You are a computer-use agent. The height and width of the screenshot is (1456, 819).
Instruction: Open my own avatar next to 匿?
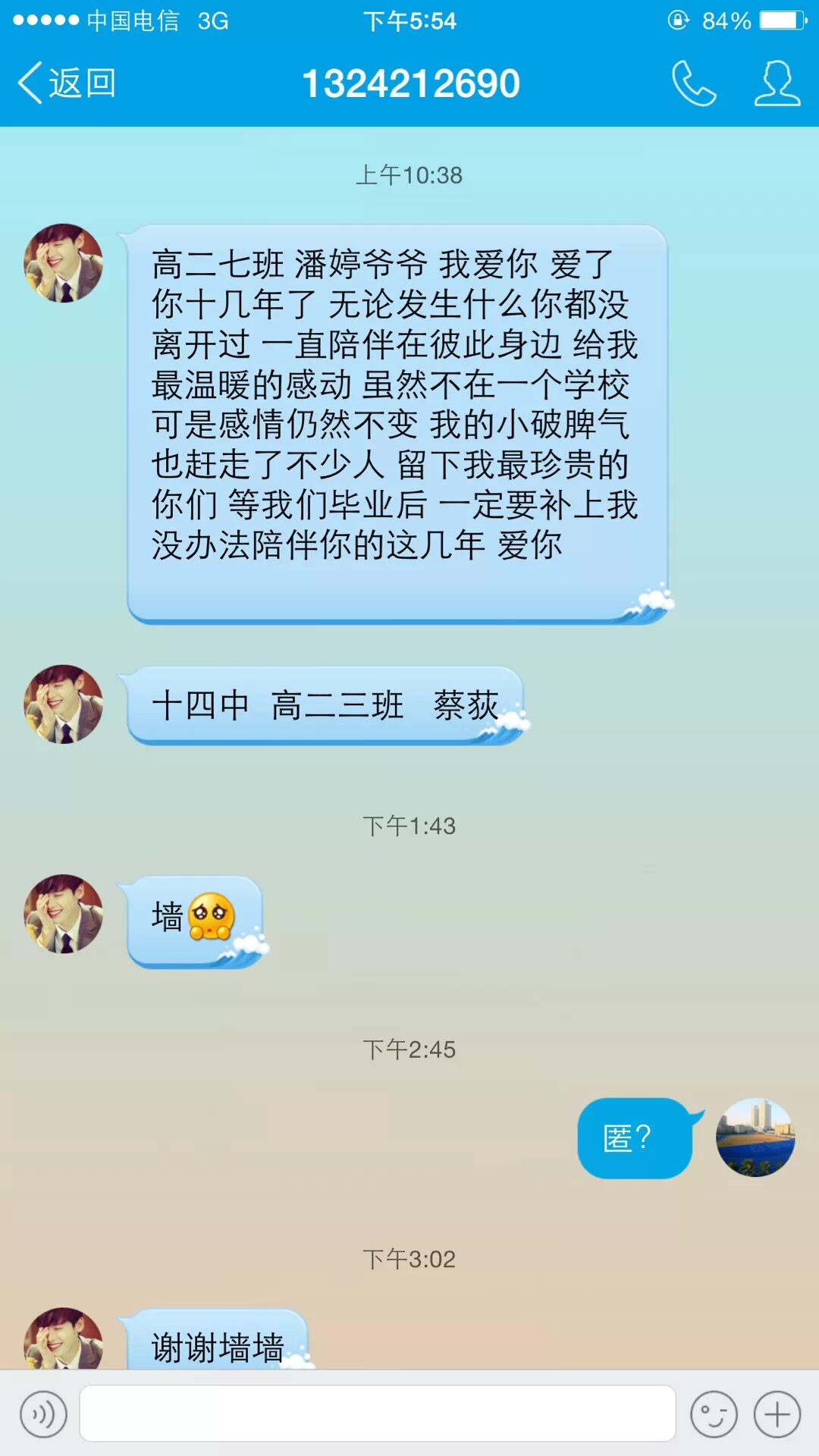755,1137
